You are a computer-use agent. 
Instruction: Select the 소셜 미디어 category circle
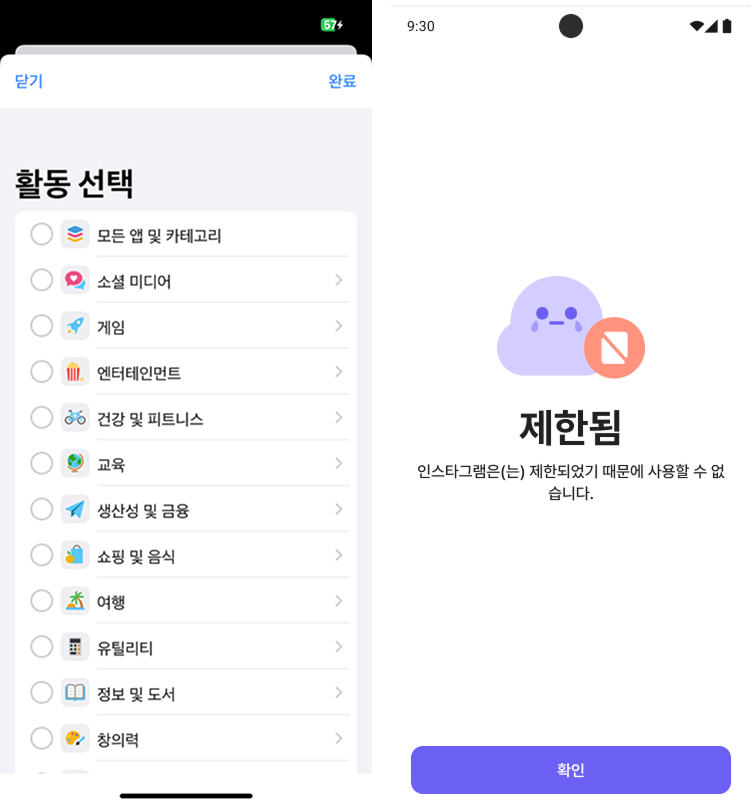click(42, 280)
